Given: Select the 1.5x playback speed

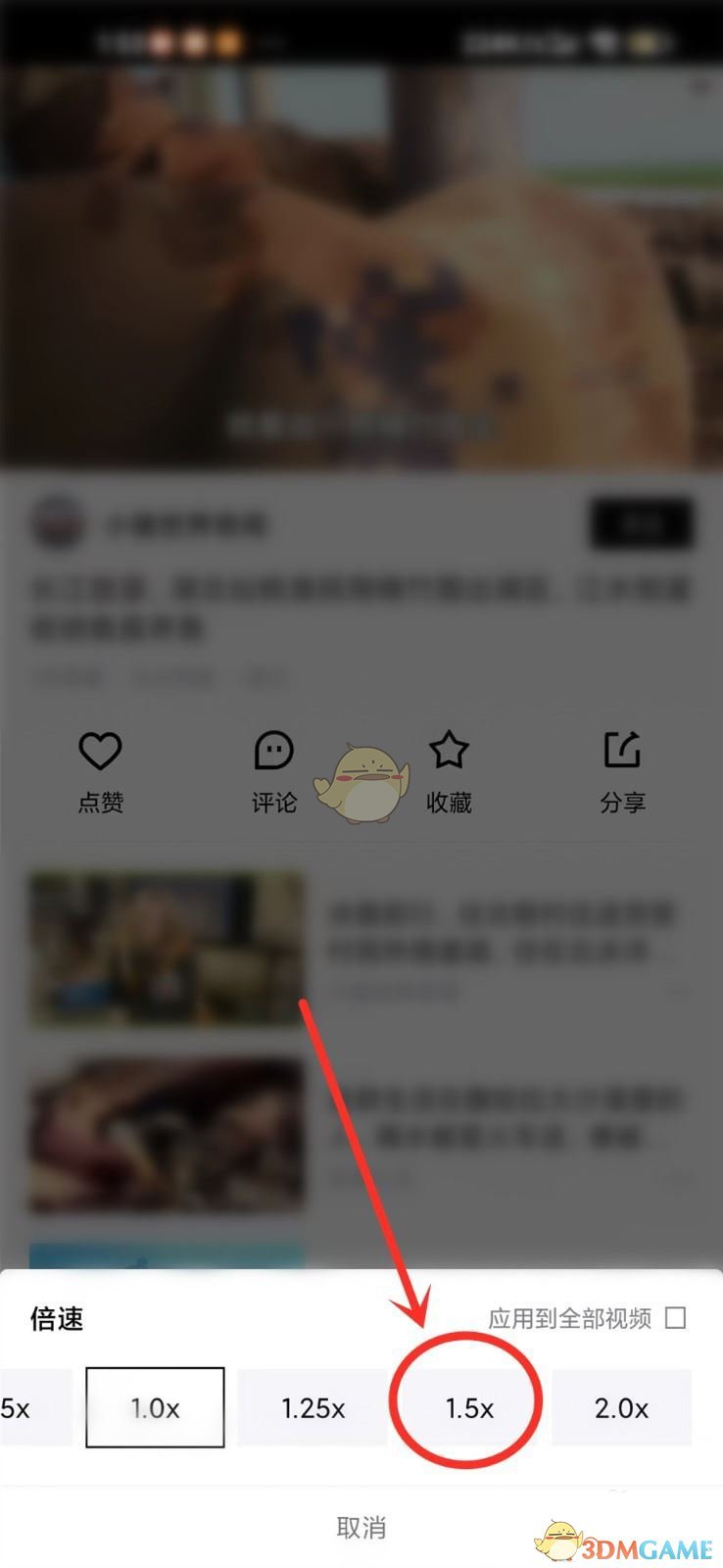Looking at the screenshot, I should pyautogui.click(x=468, y=1408).
